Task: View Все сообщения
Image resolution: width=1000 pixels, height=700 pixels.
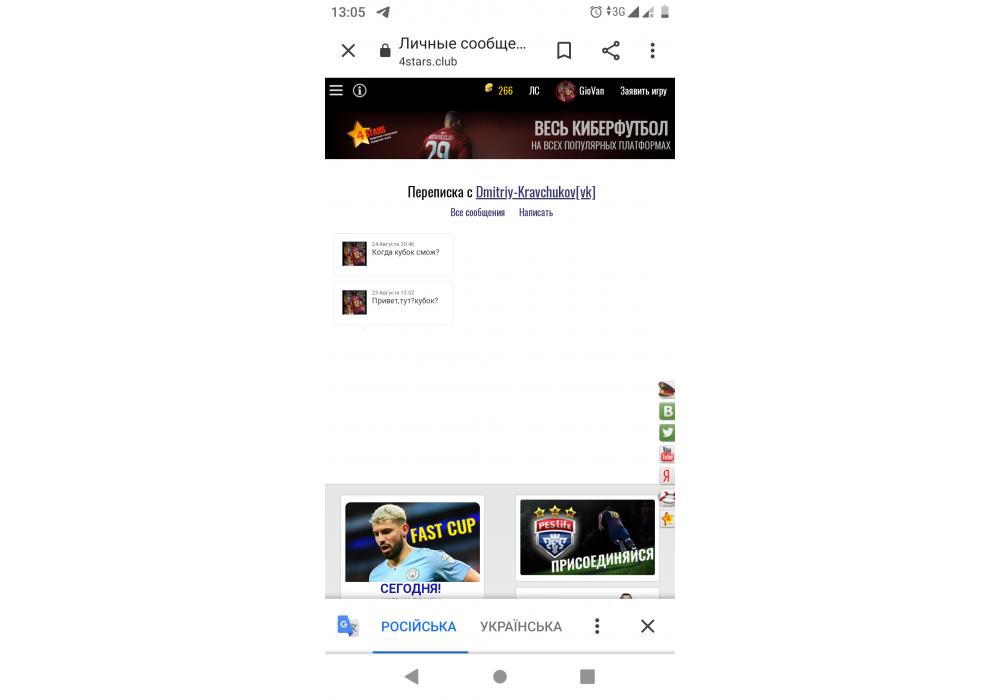Action: pyautogui.click(x=477, y=213)
